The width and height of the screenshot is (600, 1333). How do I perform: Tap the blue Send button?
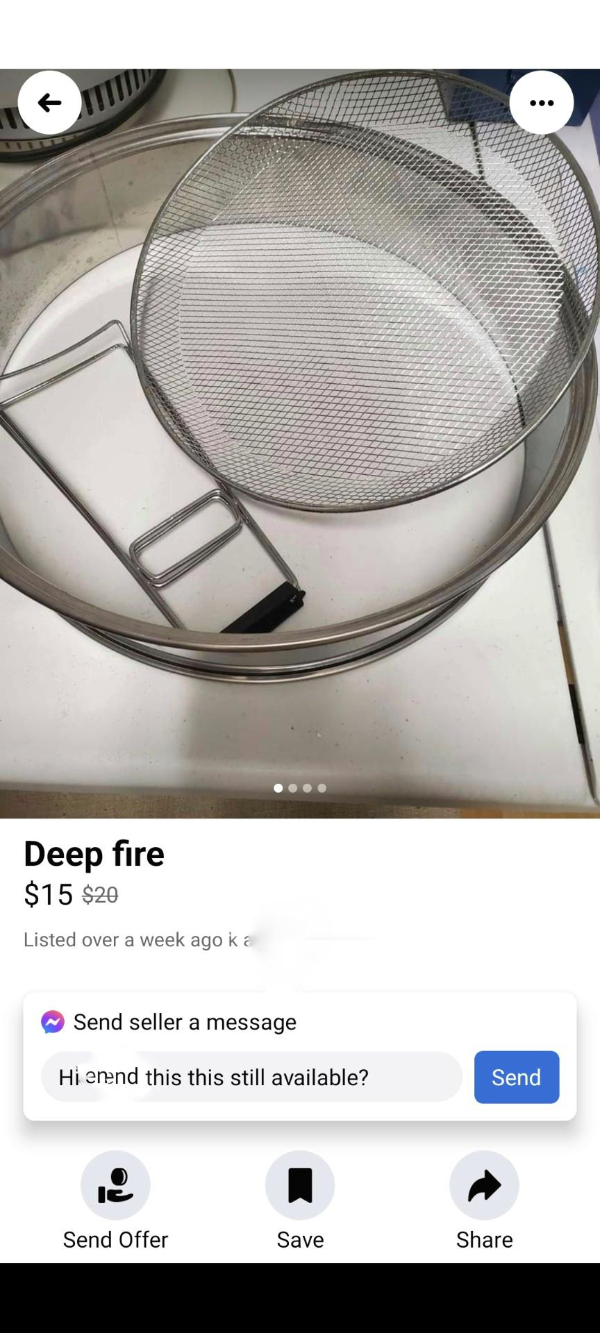[x=516, y=1077]
